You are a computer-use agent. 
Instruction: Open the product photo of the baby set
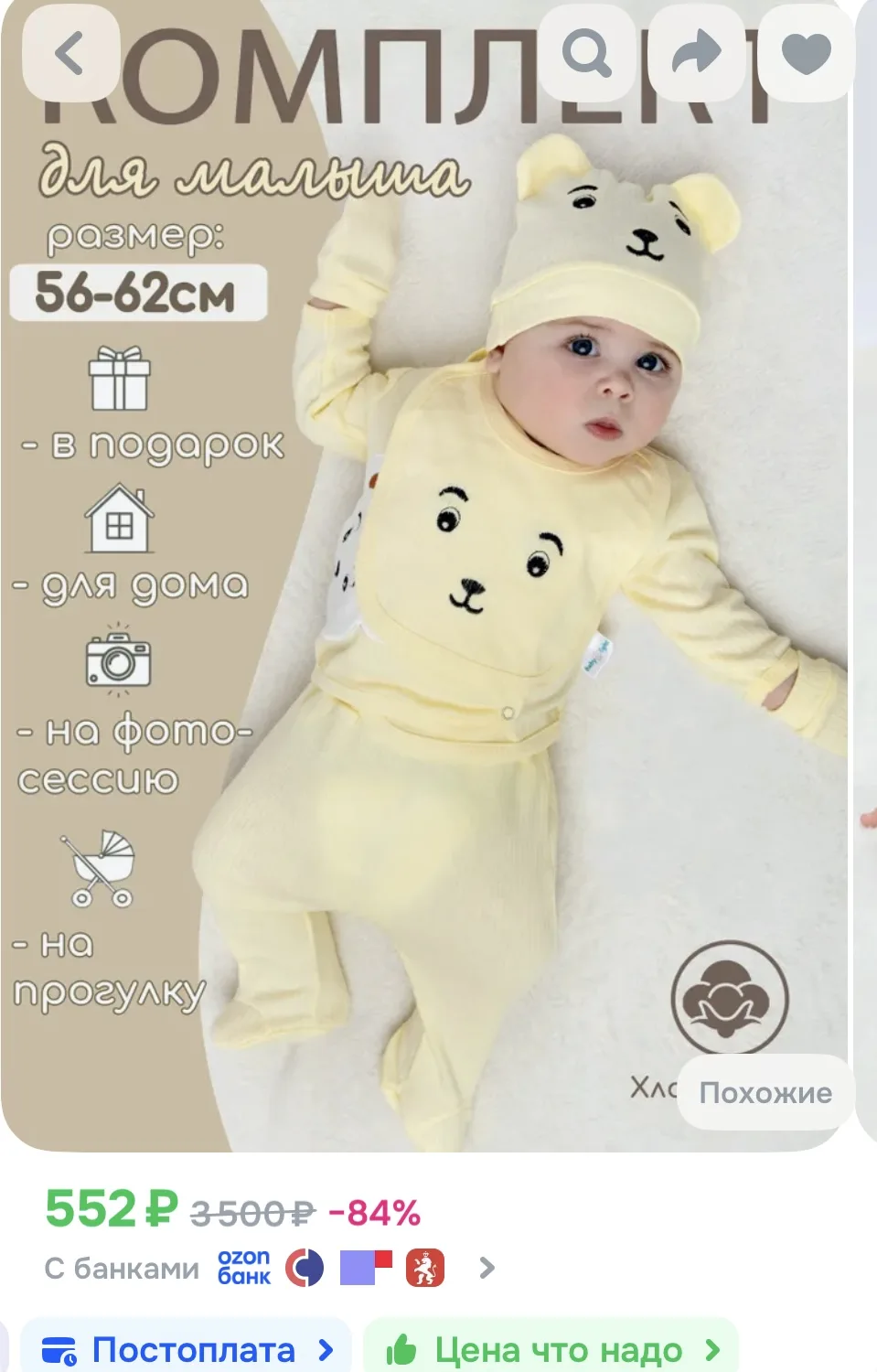point(424,576)
